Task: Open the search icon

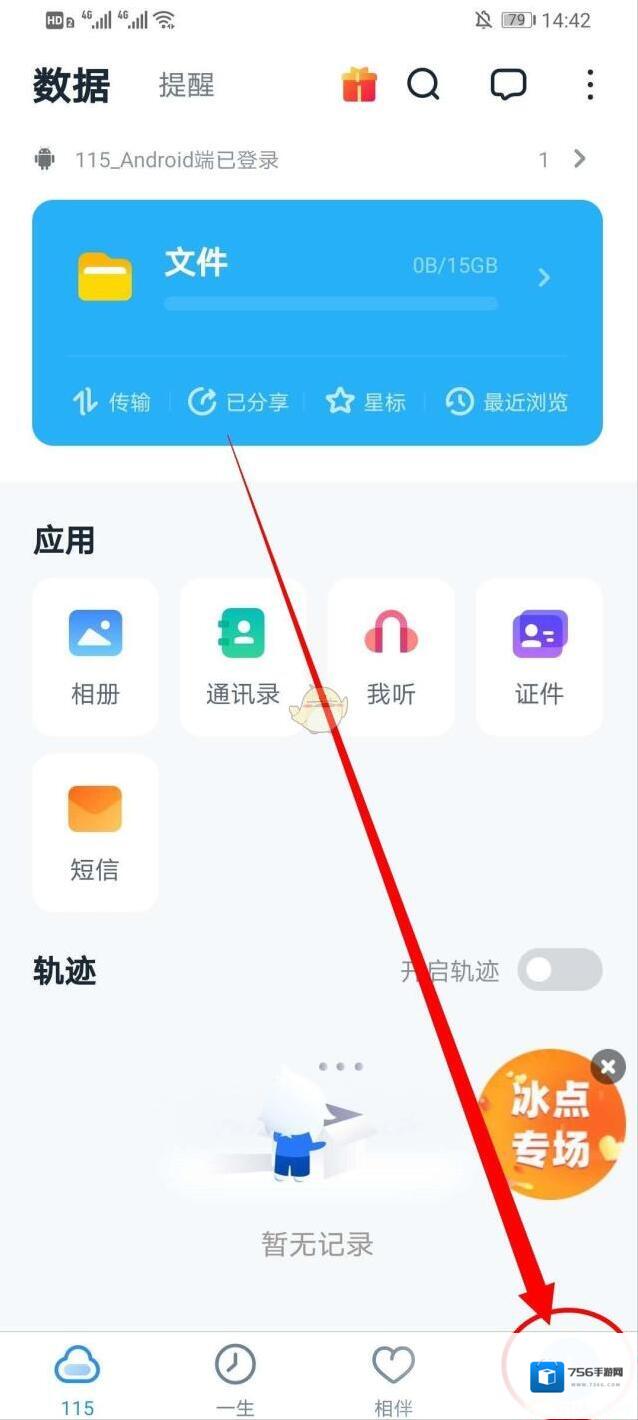Action: click(x=423, y=85)
